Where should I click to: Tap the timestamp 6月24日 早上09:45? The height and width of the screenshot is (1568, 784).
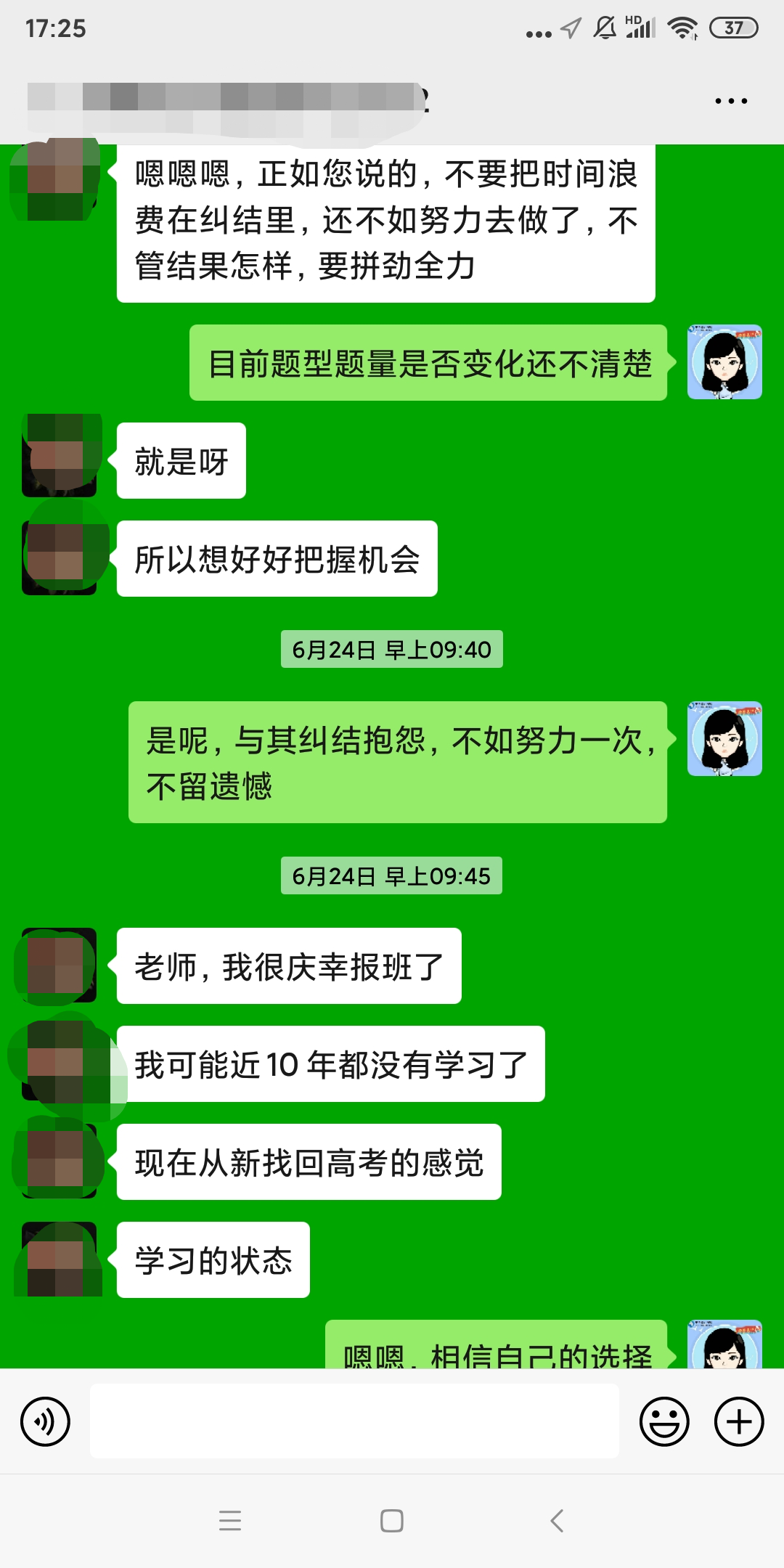coord(392,877)
